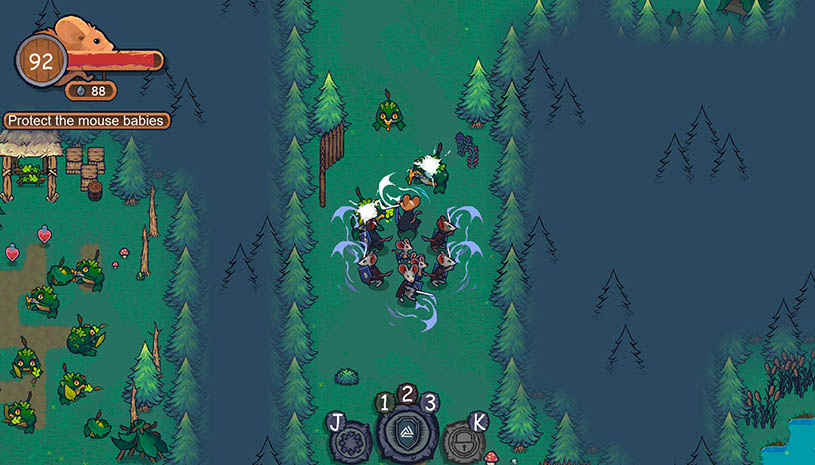Tap the locked K ability slot
815x465 pixels.
point(461,440)
